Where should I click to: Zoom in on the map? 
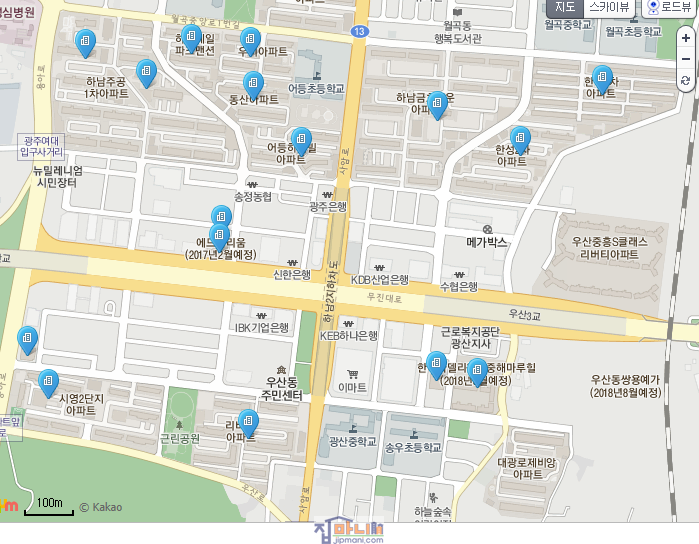(x=686, y=38)
